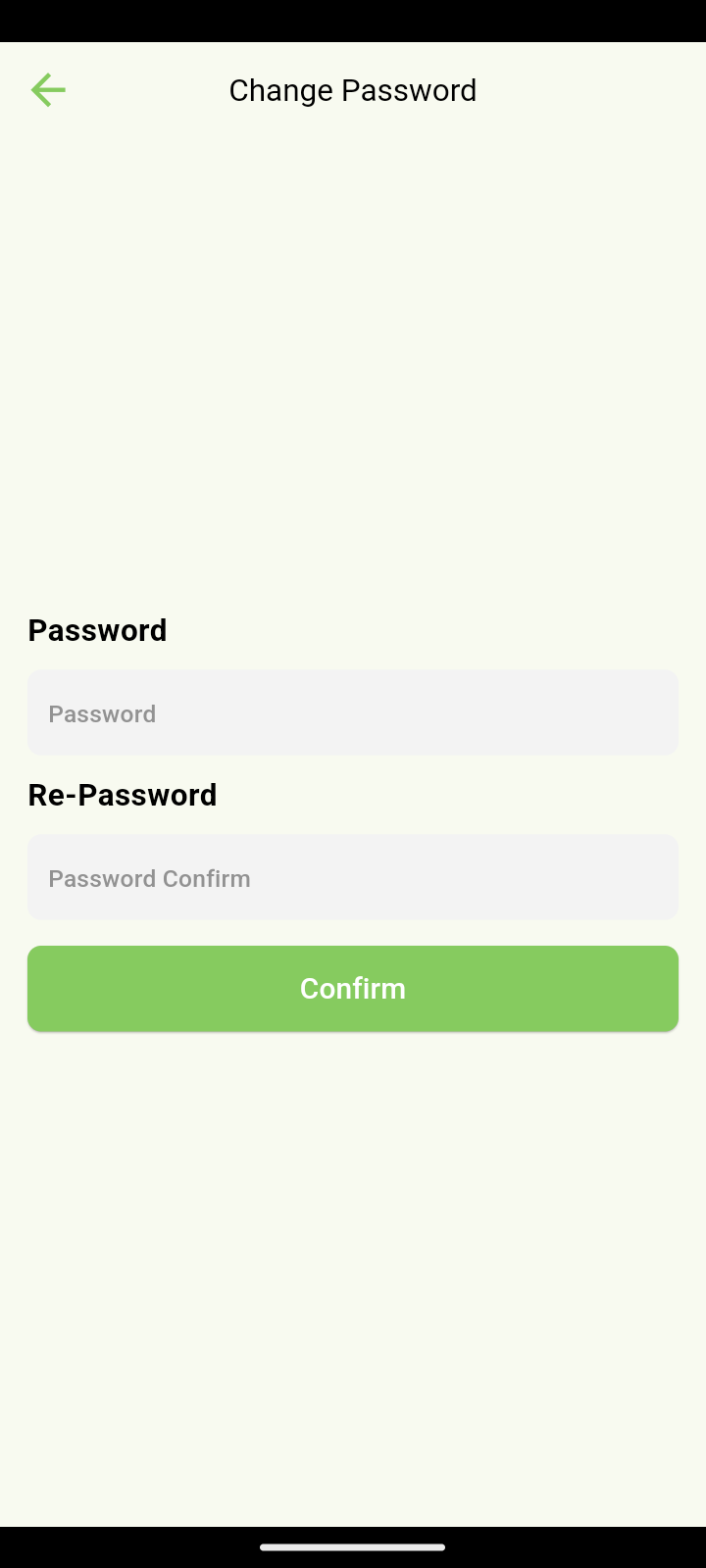Select the Password Confirm field
Screen dimensions: 706x1568
[x=353, y=878]
